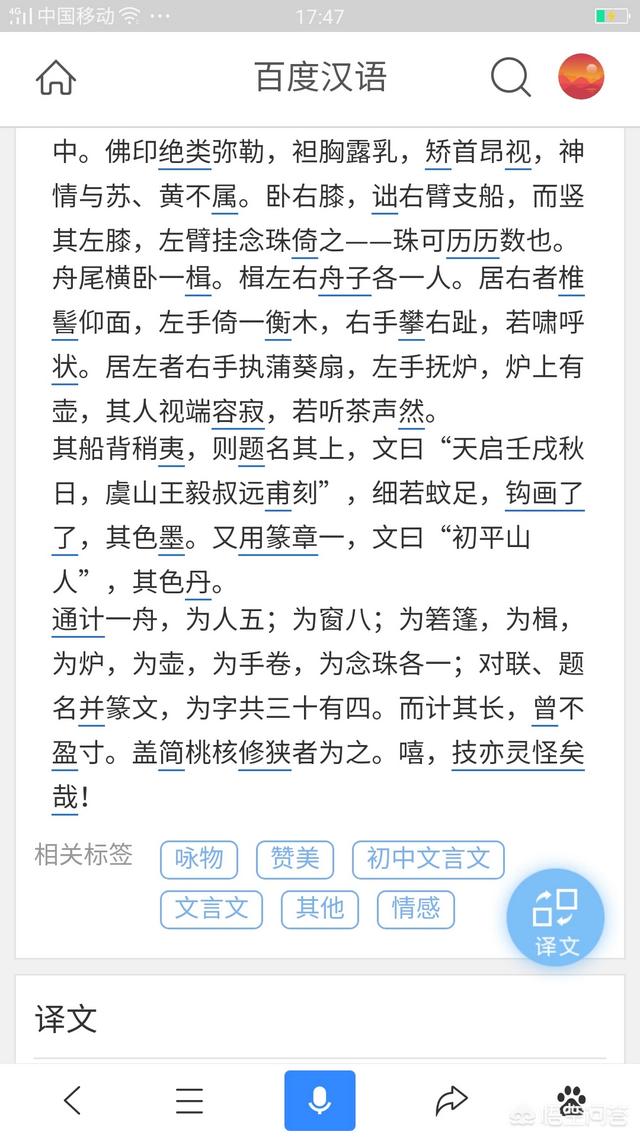This screenshot has width=640, height=1138.
Task: Open the 文言文 tag
Action: [211, 909]
